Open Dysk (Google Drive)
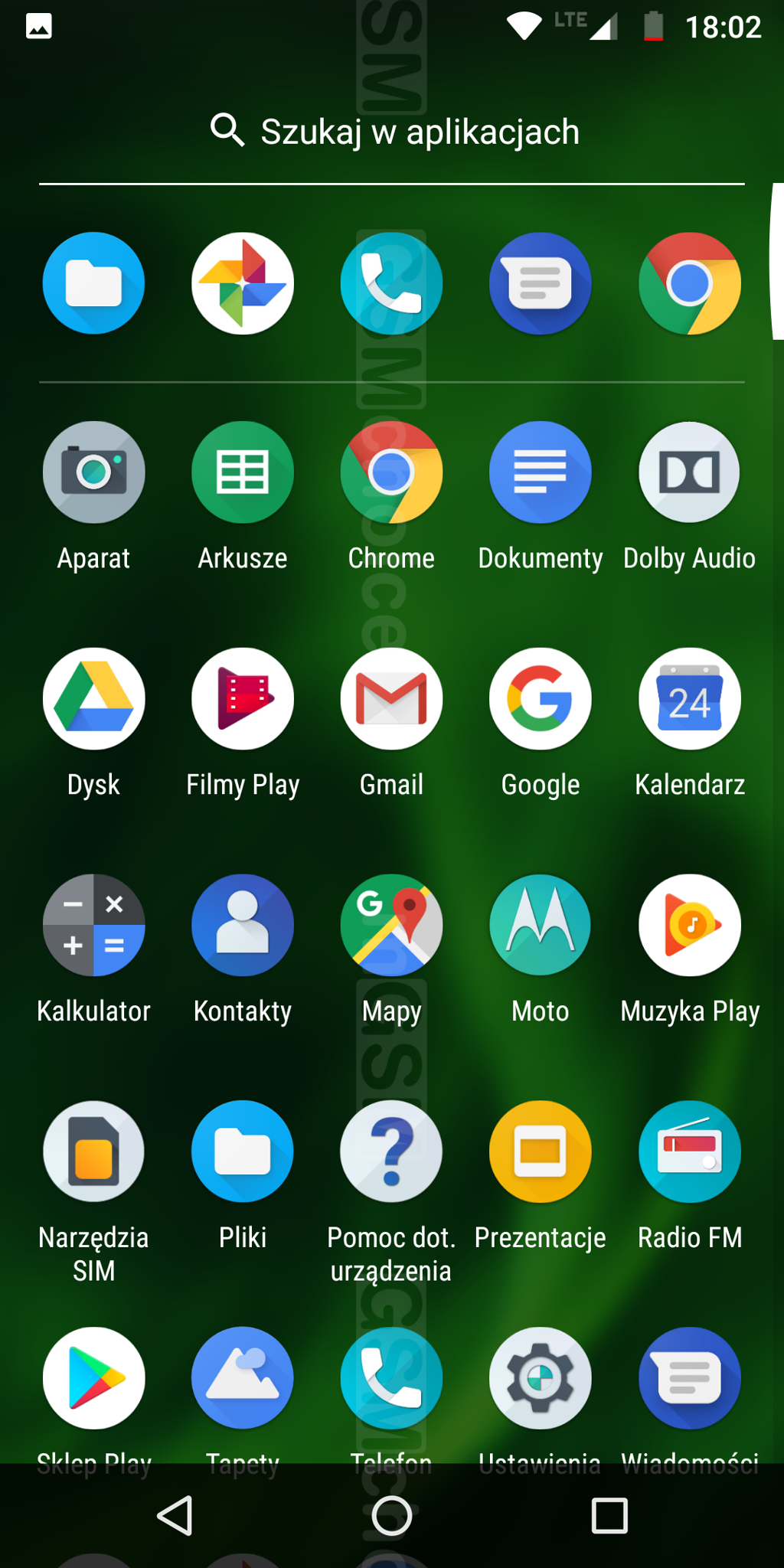This screenshot has height=1568, width=784. [93, 699]
